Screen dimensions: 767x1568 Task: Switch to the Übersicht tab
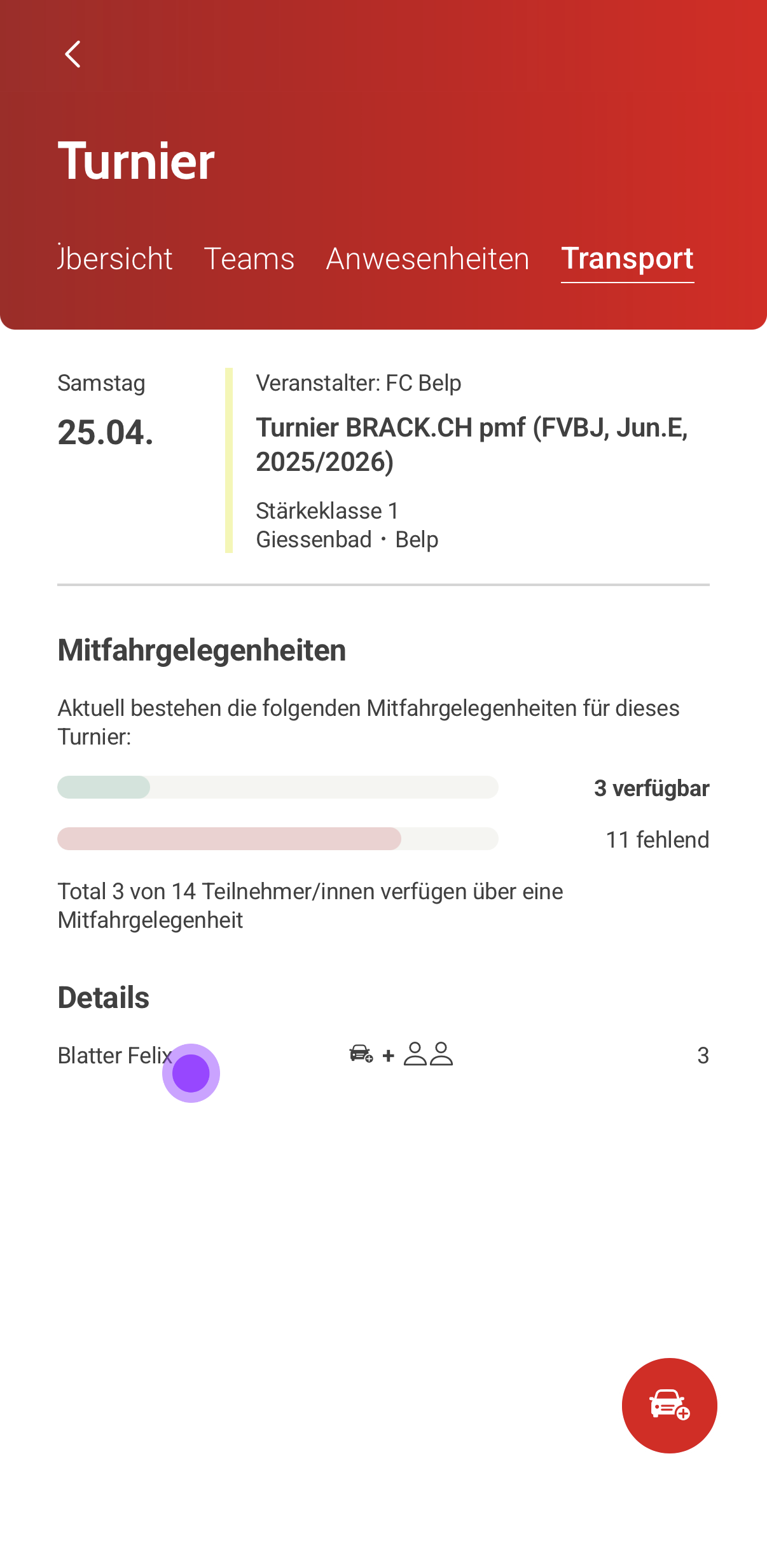pyautogui.click(x=115, y=259)
